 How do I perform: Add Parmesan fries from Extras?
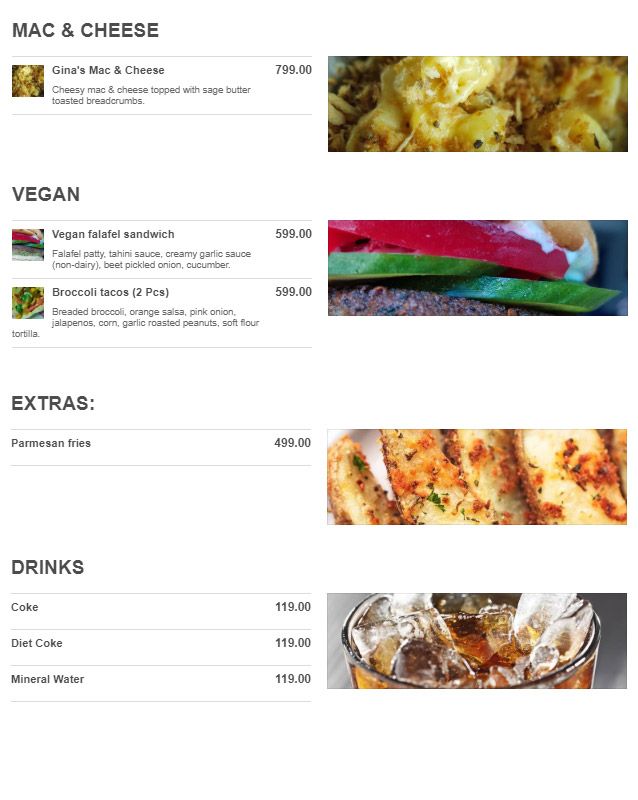(51, 444)
